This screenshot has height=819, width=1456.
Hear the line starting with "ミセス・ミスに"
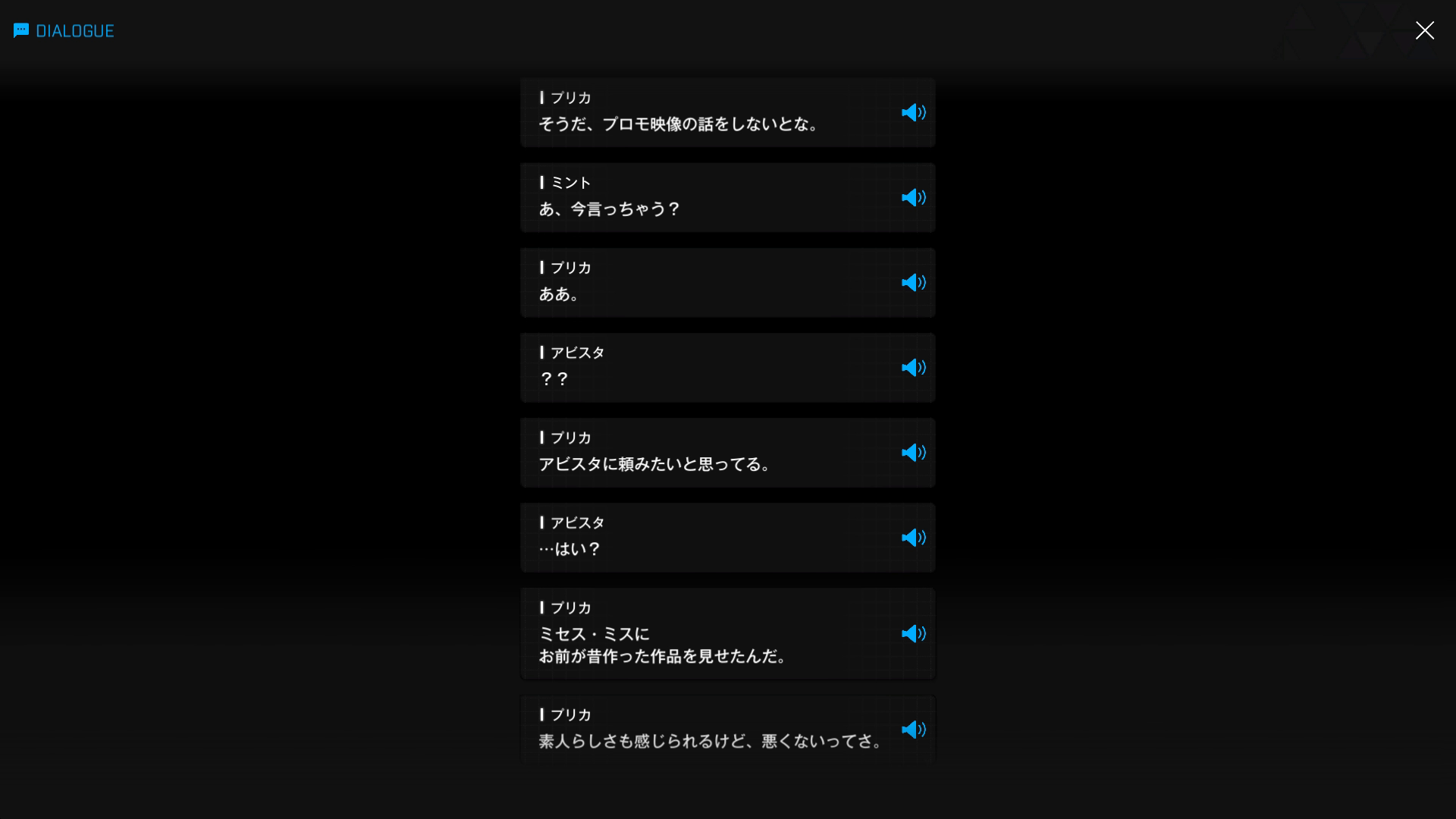(x=913, y=633)
